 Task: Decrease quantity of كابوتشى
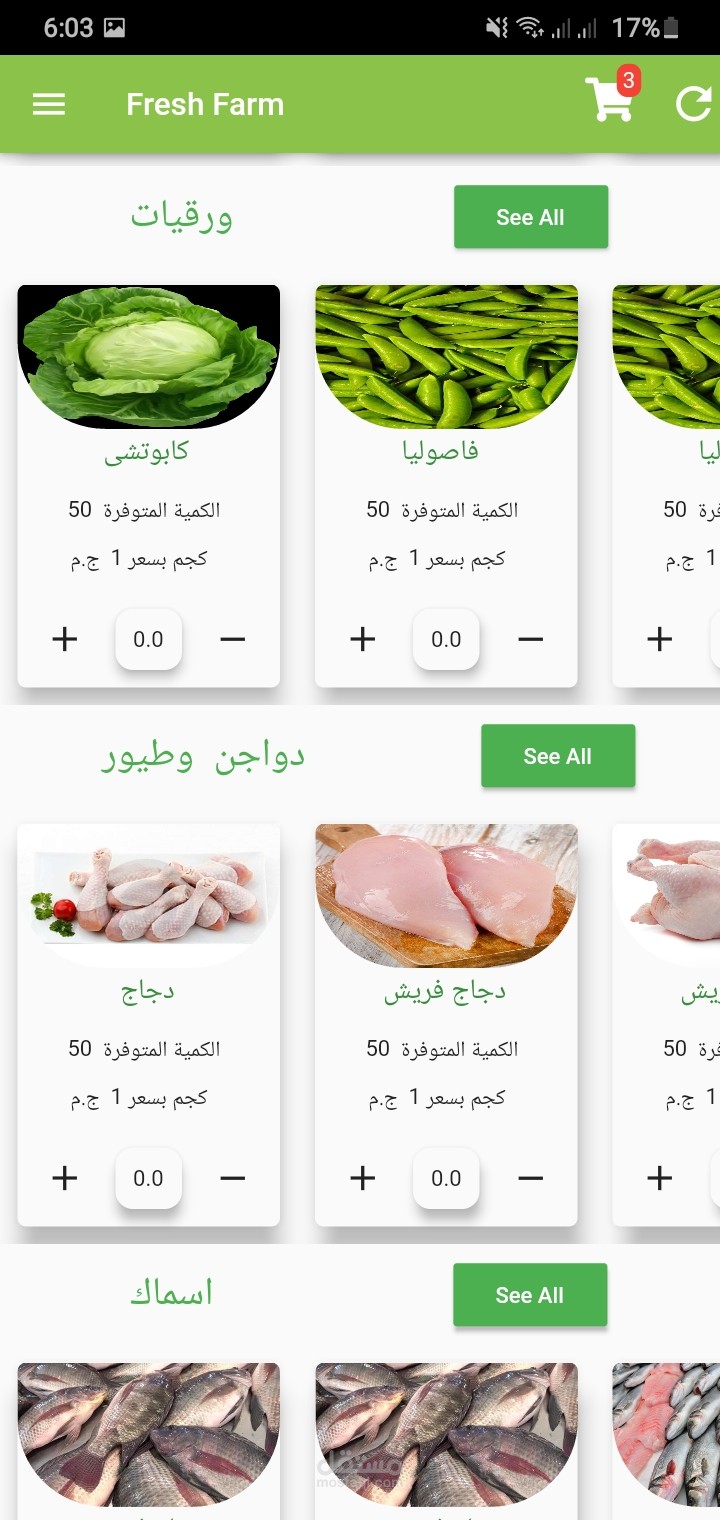pos(233,639)
